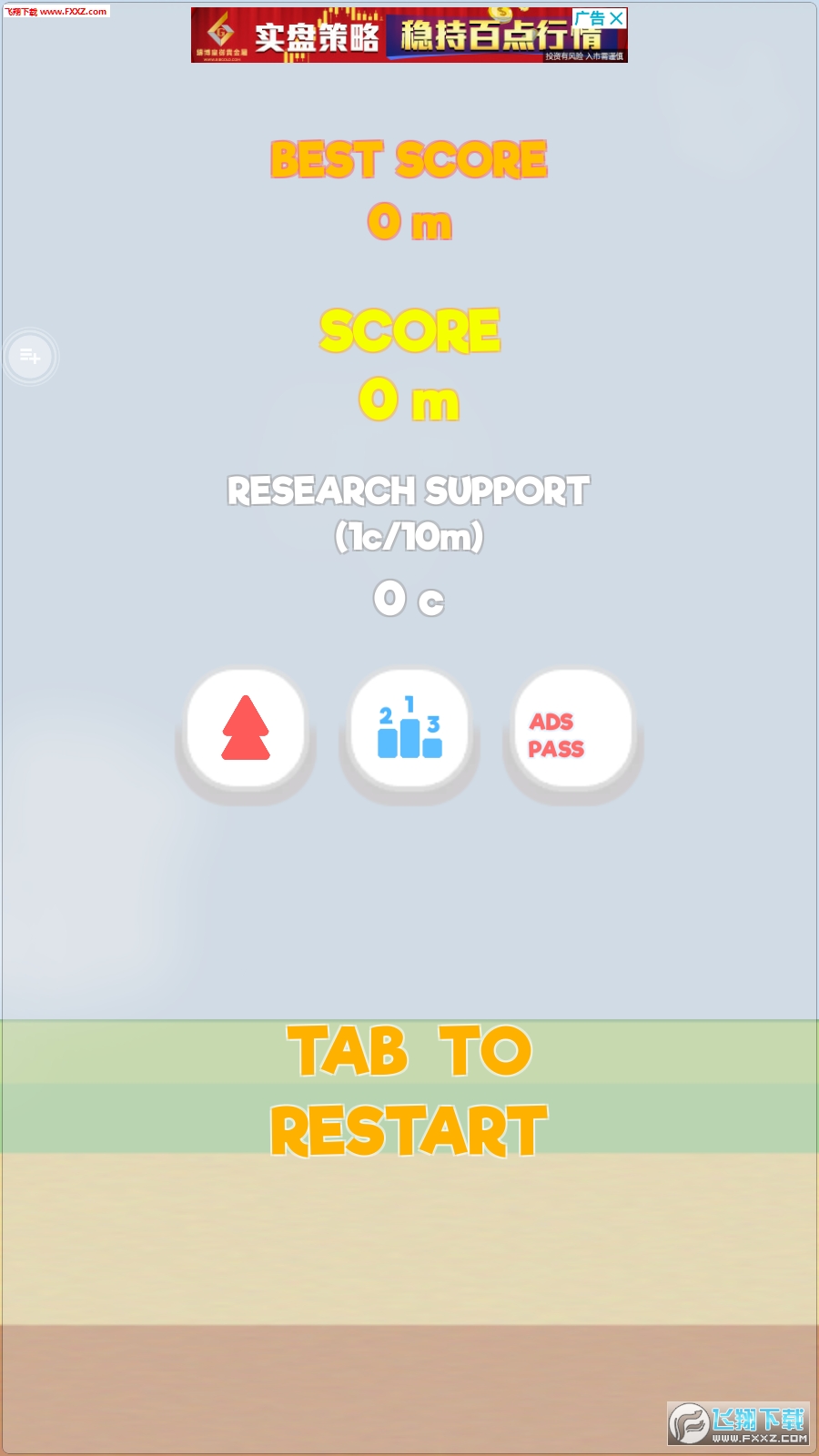Open the red upgrade arrow button
This screenshot has height=1456, width=819.
[x=246, y=728]
